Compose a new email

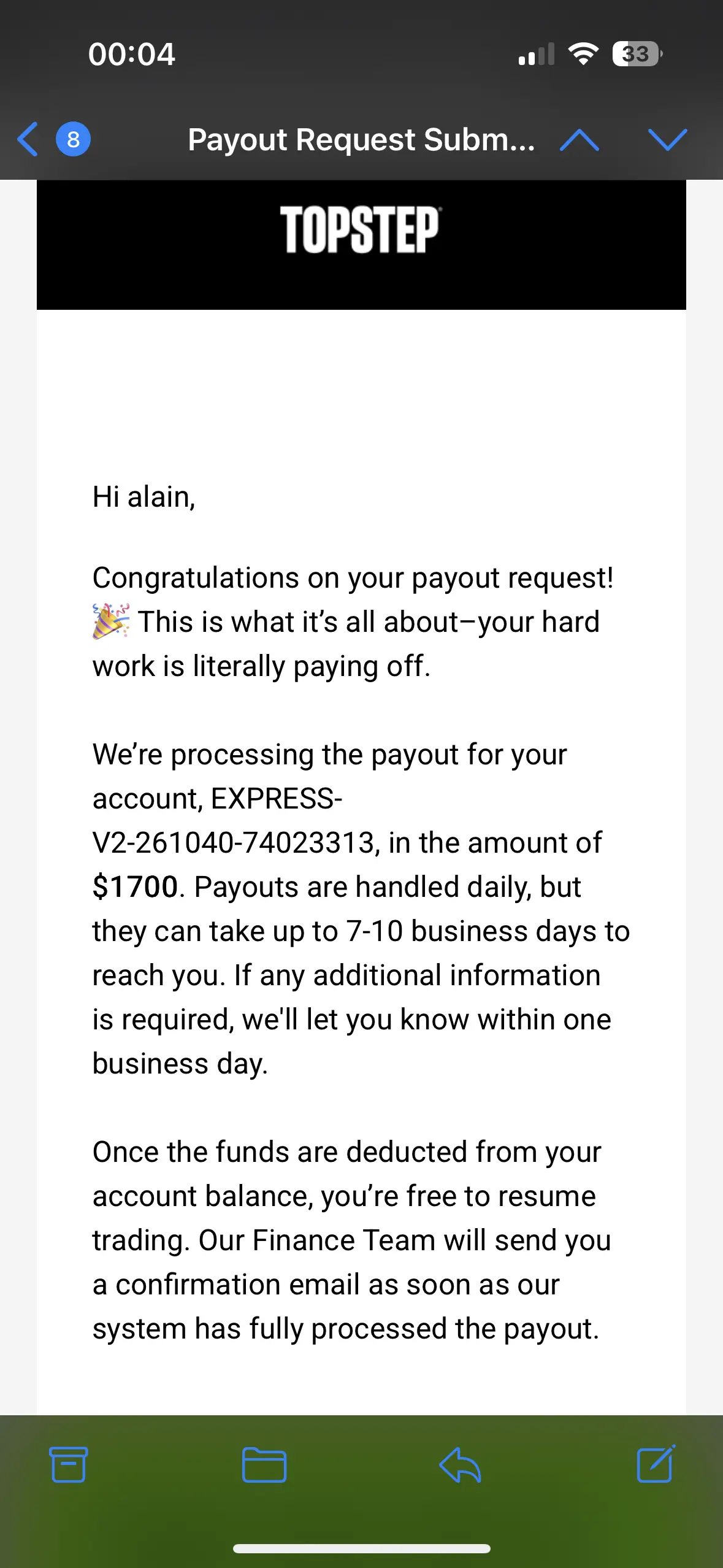pyautogui.click(x=656, y=1464)
